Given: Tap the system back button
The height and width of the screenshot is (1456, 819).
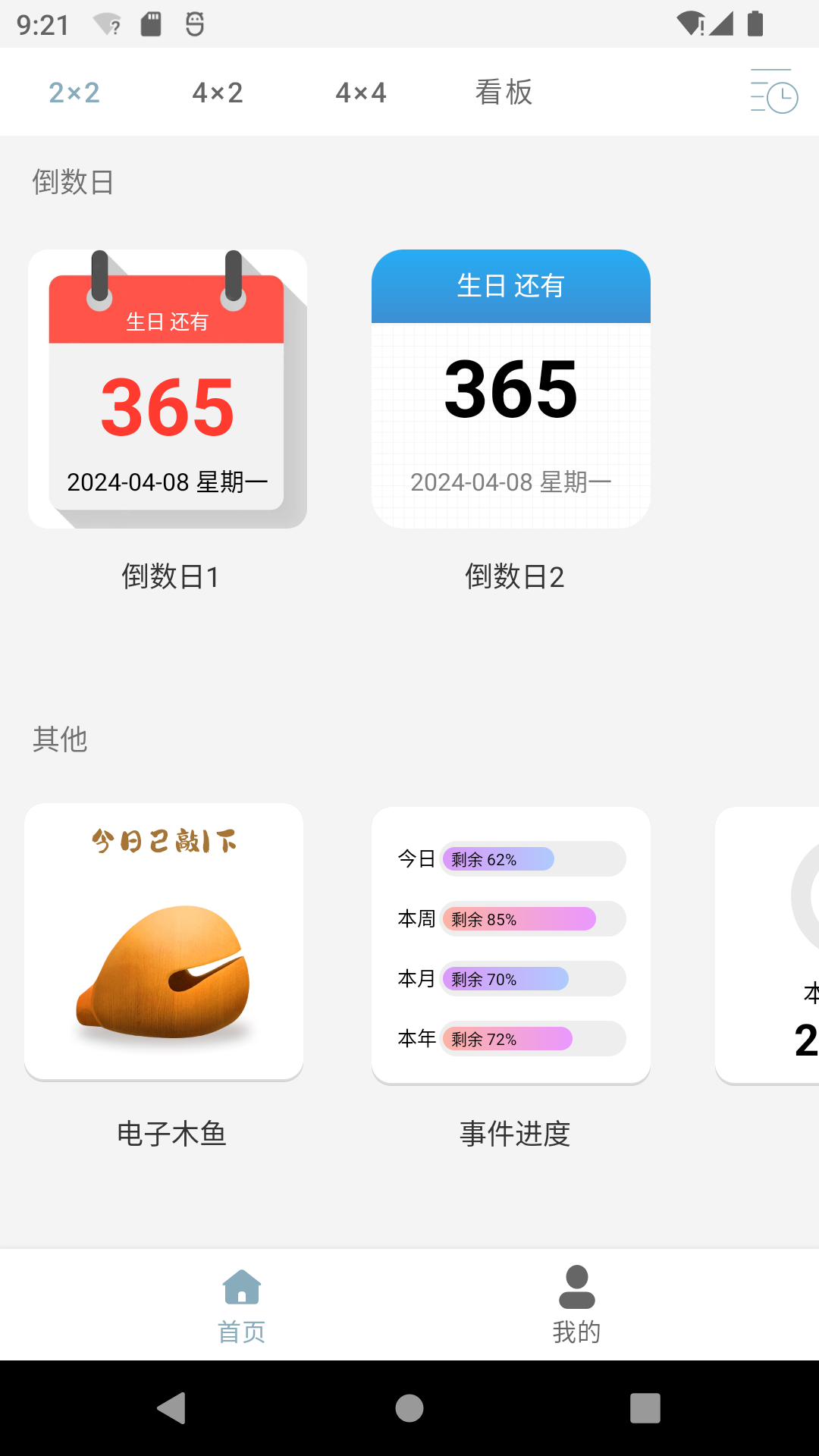Looking at the screenshot, I should [x=172, y=1408].
